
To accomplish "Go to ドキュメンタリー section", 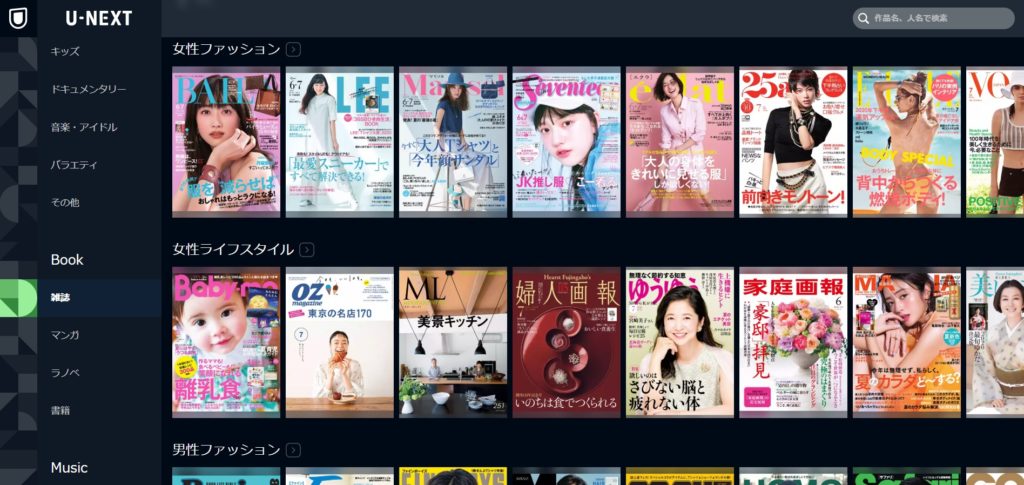I will point(88,89).
